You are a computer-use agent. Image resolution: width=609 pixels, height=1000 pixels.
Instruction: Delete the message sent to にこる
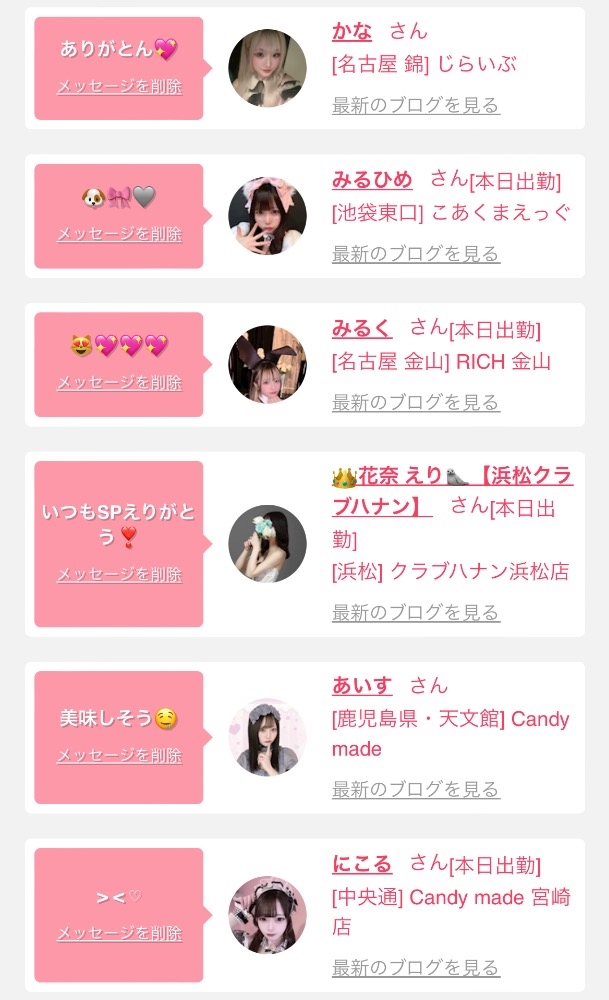click(119, 933)
